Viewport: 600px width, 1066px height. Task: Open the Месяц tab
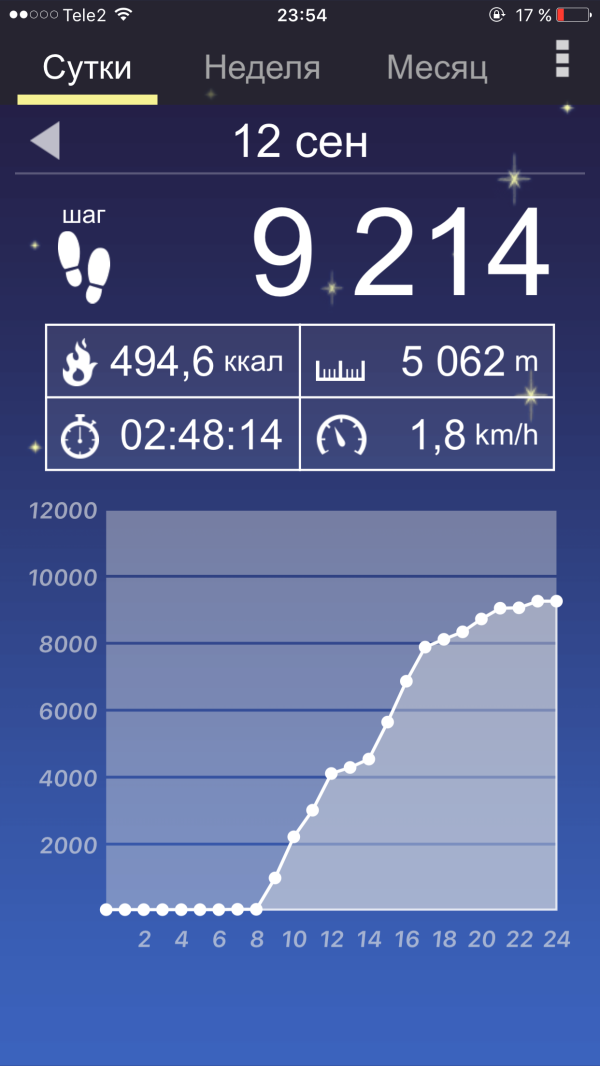[437, 68]
